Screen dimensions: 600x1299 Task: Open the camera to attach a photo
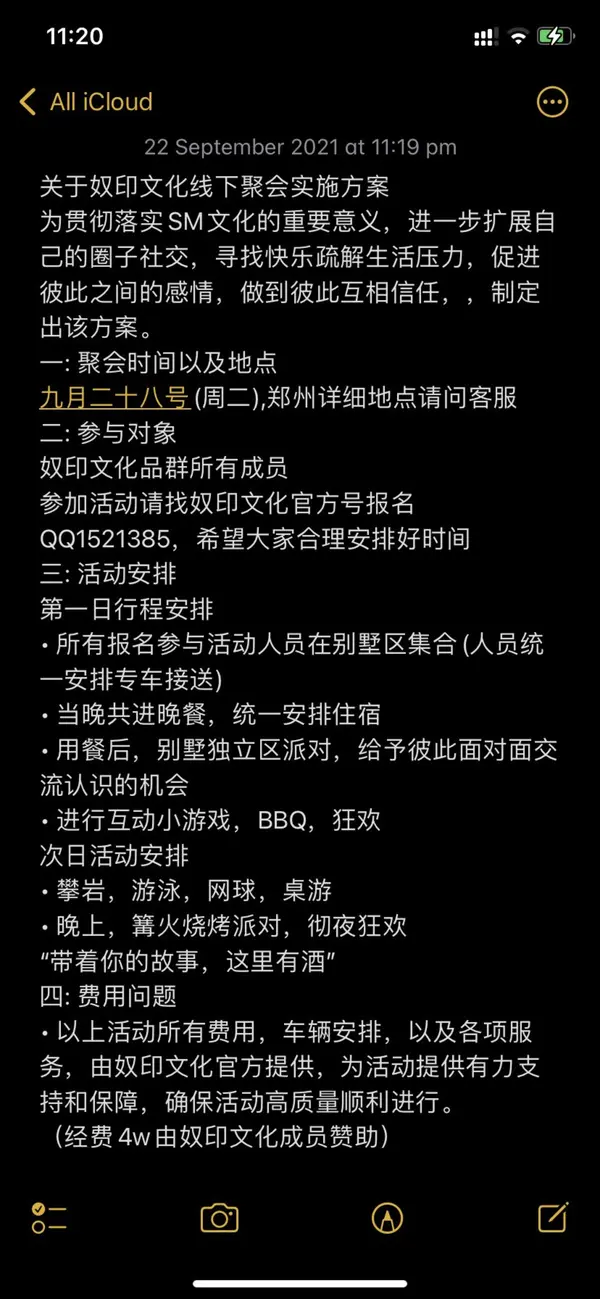point(219,1217)
